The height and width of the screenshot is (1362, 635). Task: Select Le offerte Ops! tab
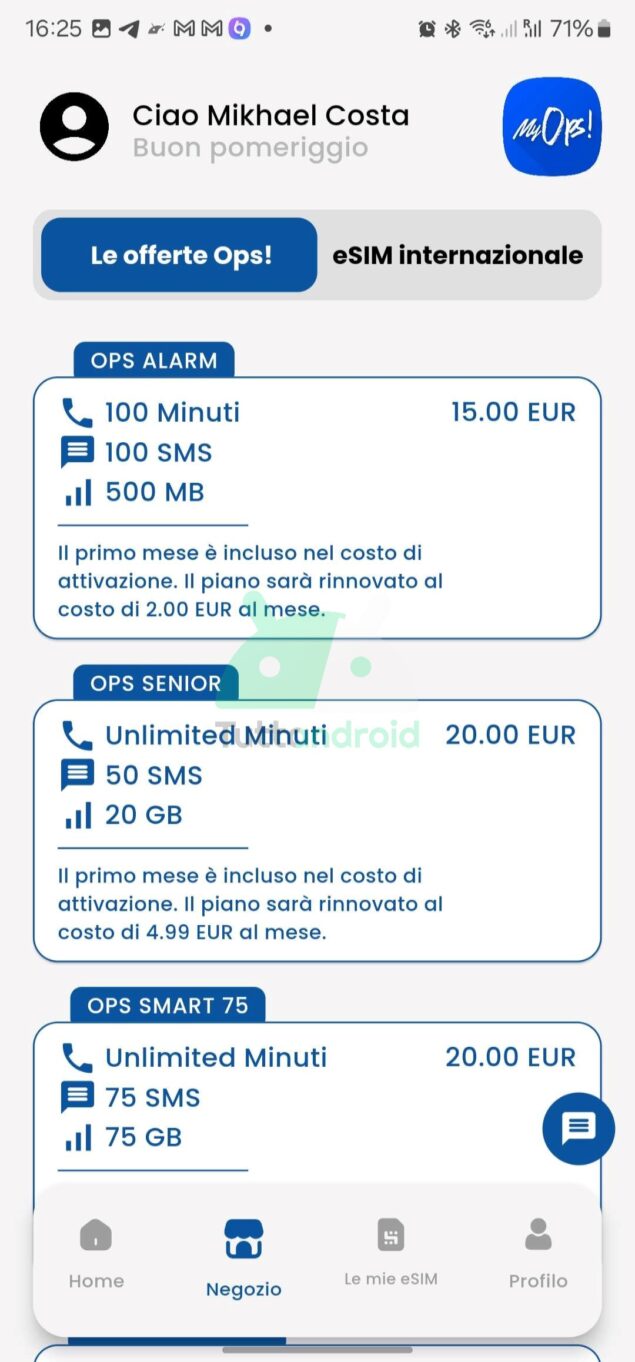point(180,255)
